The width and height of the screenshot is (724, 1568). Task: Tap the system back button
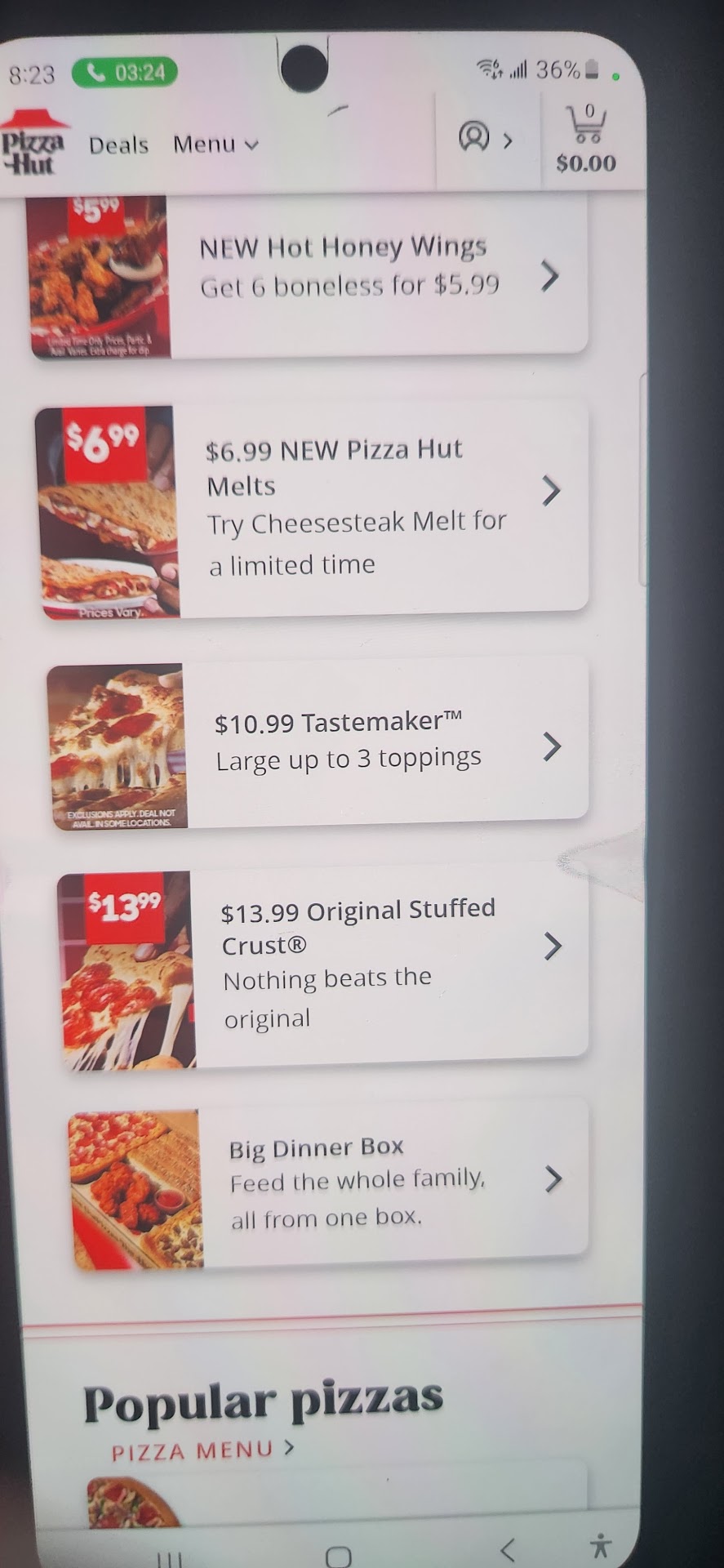pos(508,1548)
